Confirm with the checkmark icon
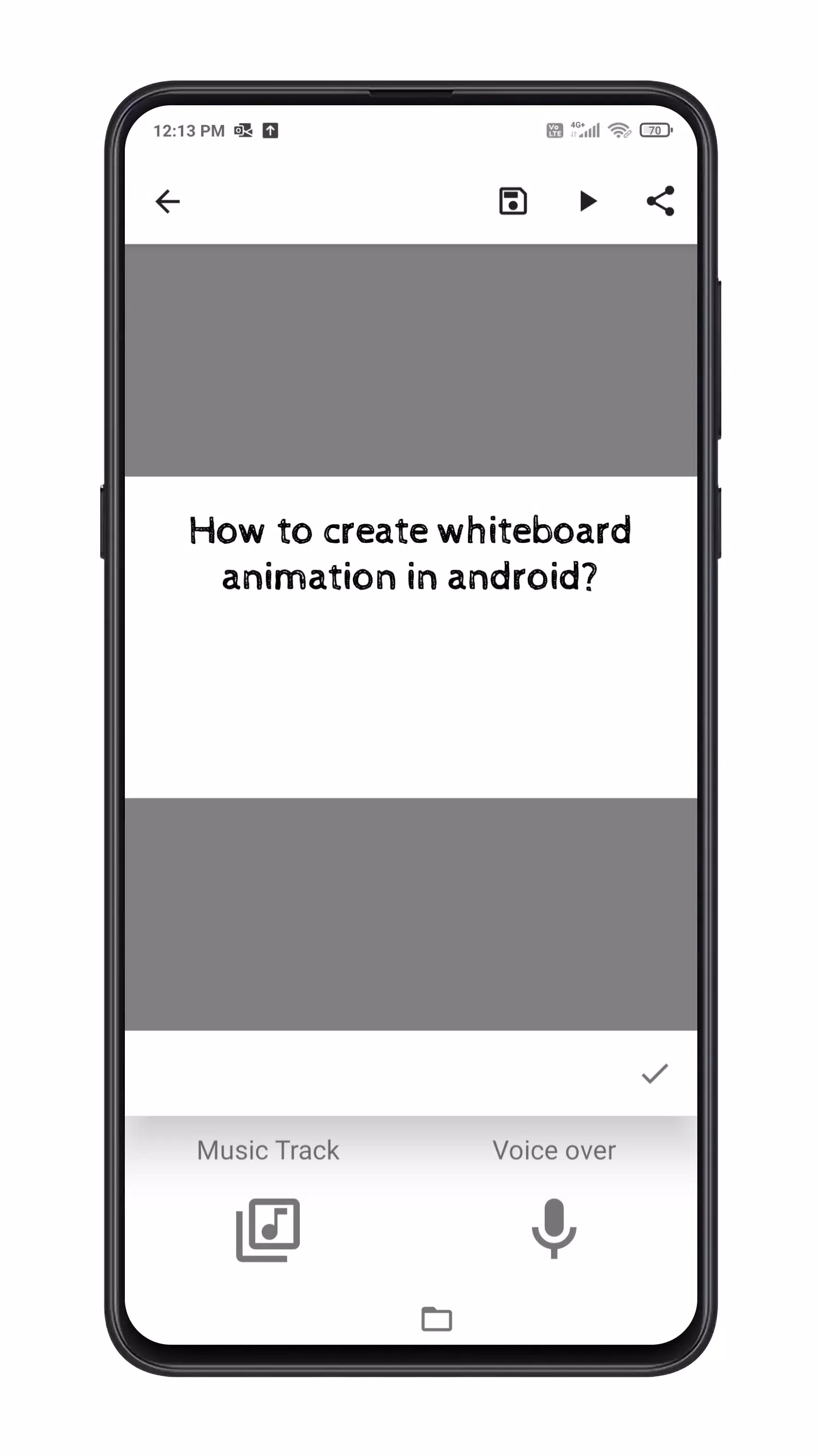This screenshot has height=1456, width=820. click(x=655, y=1074)
